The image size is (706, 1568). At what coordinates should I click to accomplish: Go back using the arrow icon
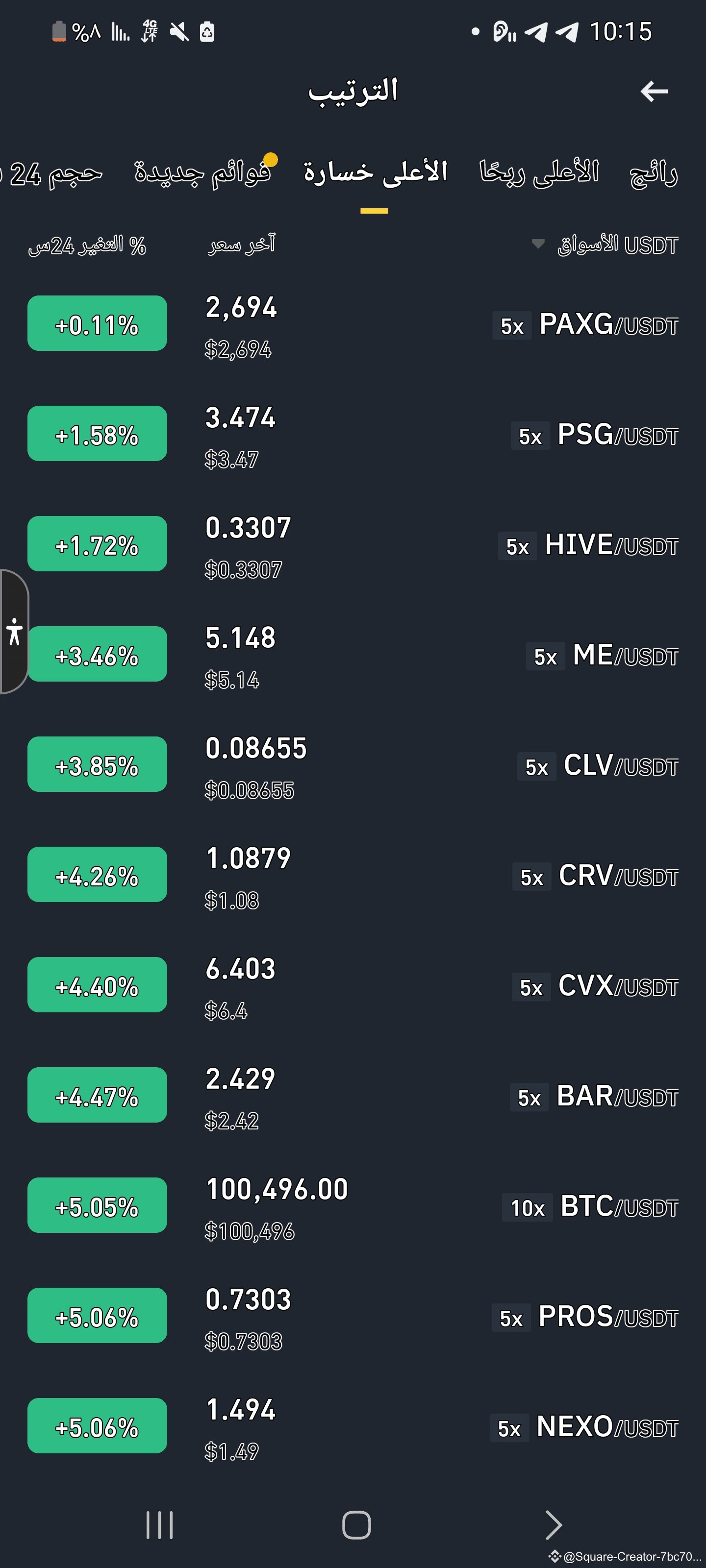[x=654, y=91]
